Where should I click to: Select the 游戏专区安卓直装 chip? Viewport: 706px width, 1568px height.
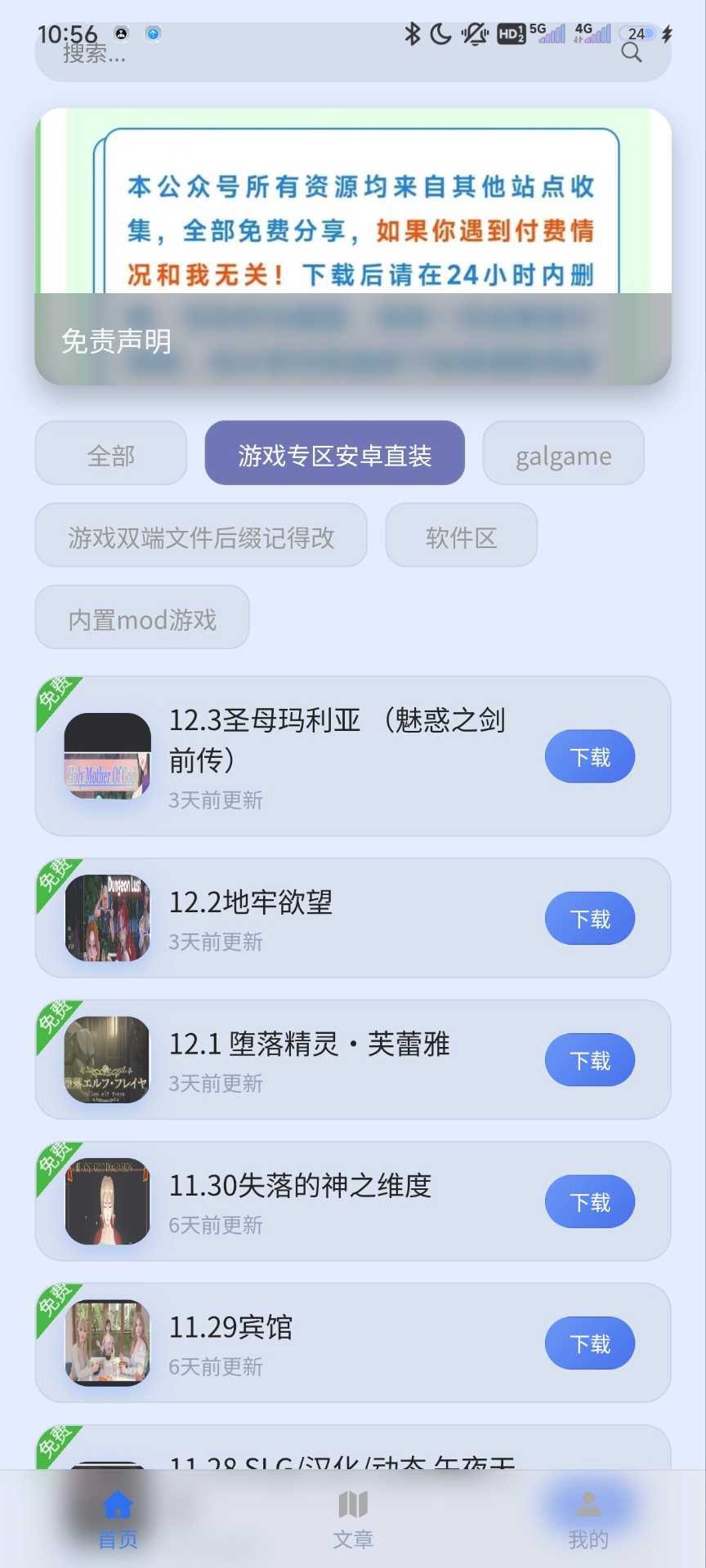tap(334, 453)
